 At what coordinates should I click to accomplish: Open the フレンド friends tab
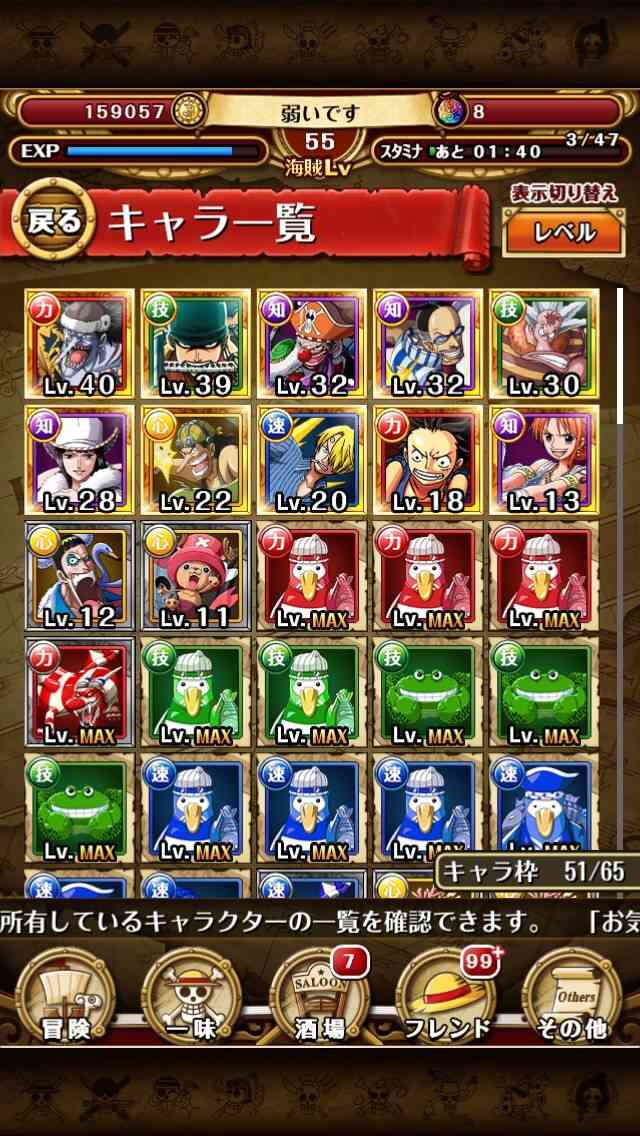click(446, 995)
